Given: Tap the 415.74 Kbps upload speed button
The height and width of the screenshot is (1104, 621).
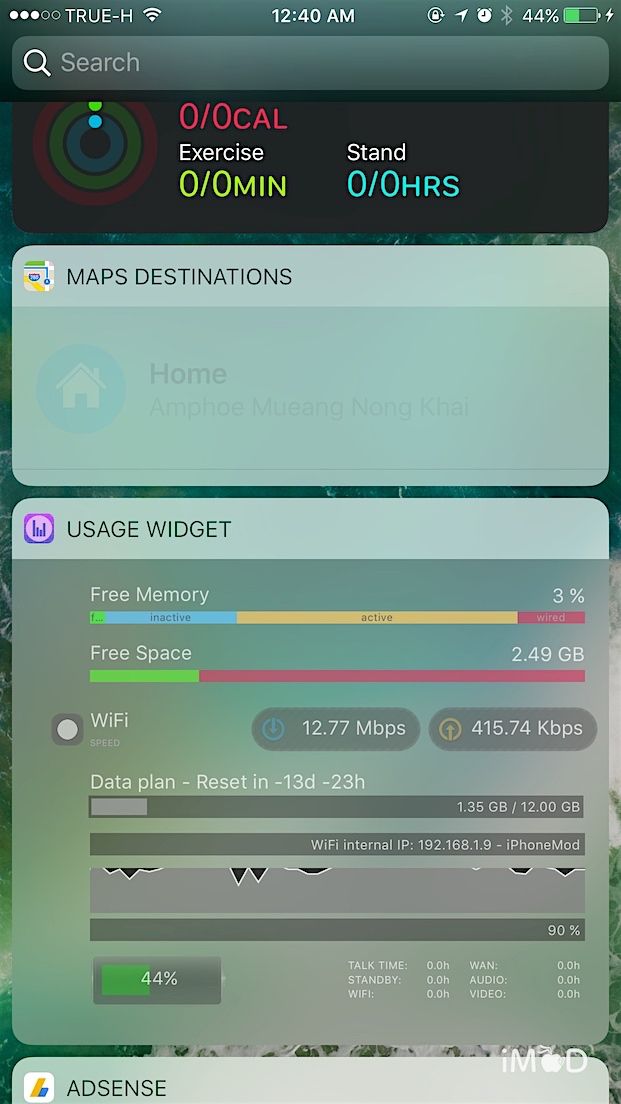Looking at the screenshot, I should 513,729.
